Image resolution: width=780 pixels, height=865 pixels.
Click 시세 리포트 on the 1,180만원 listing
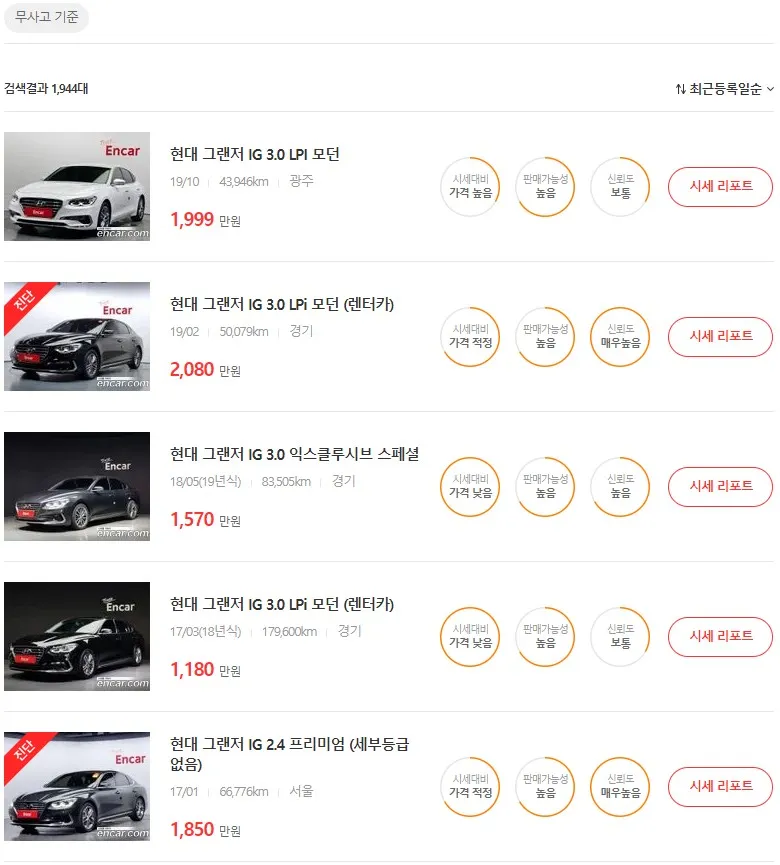(x=720, y=637)
